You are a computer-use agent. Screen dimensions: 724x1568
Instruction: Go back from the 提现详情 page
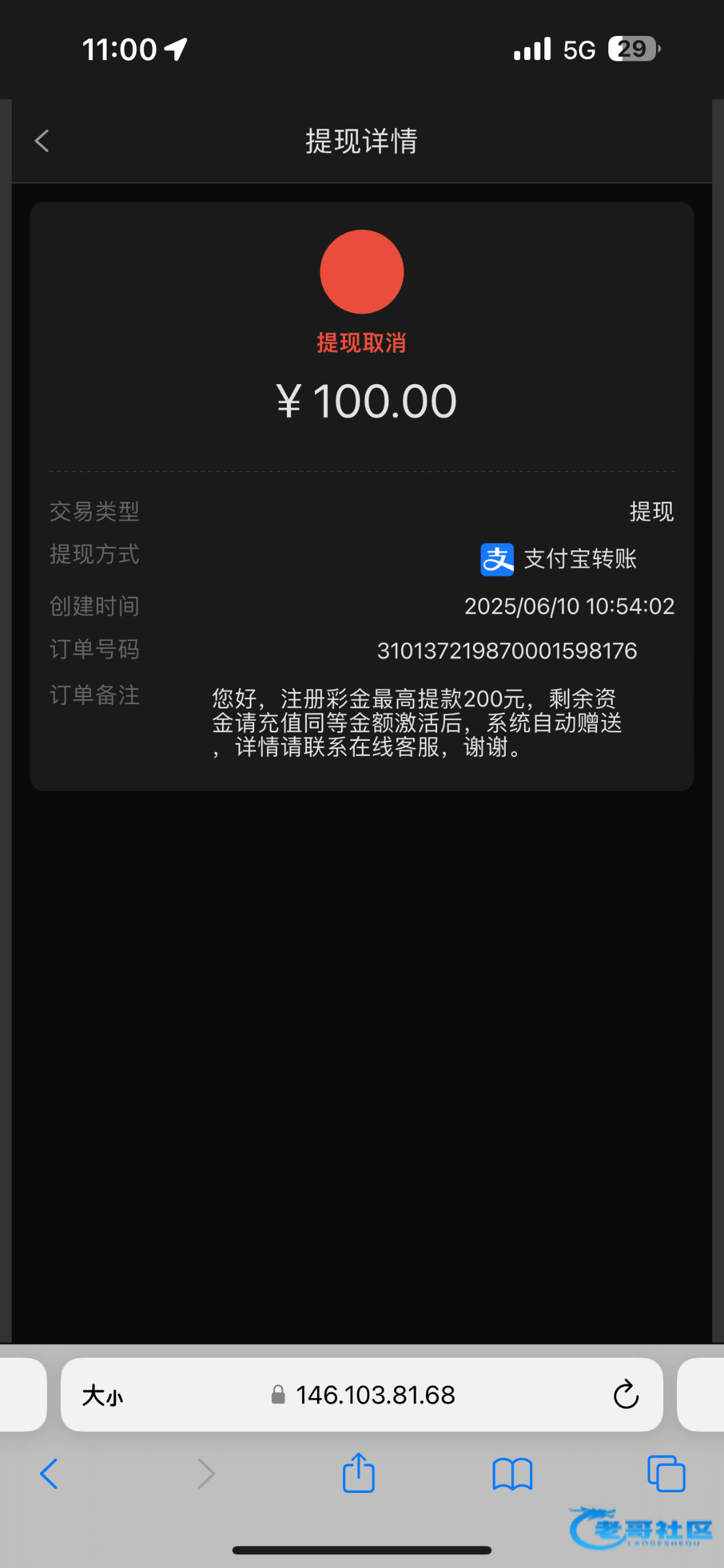pyautogui.click(x=42, y=141)
